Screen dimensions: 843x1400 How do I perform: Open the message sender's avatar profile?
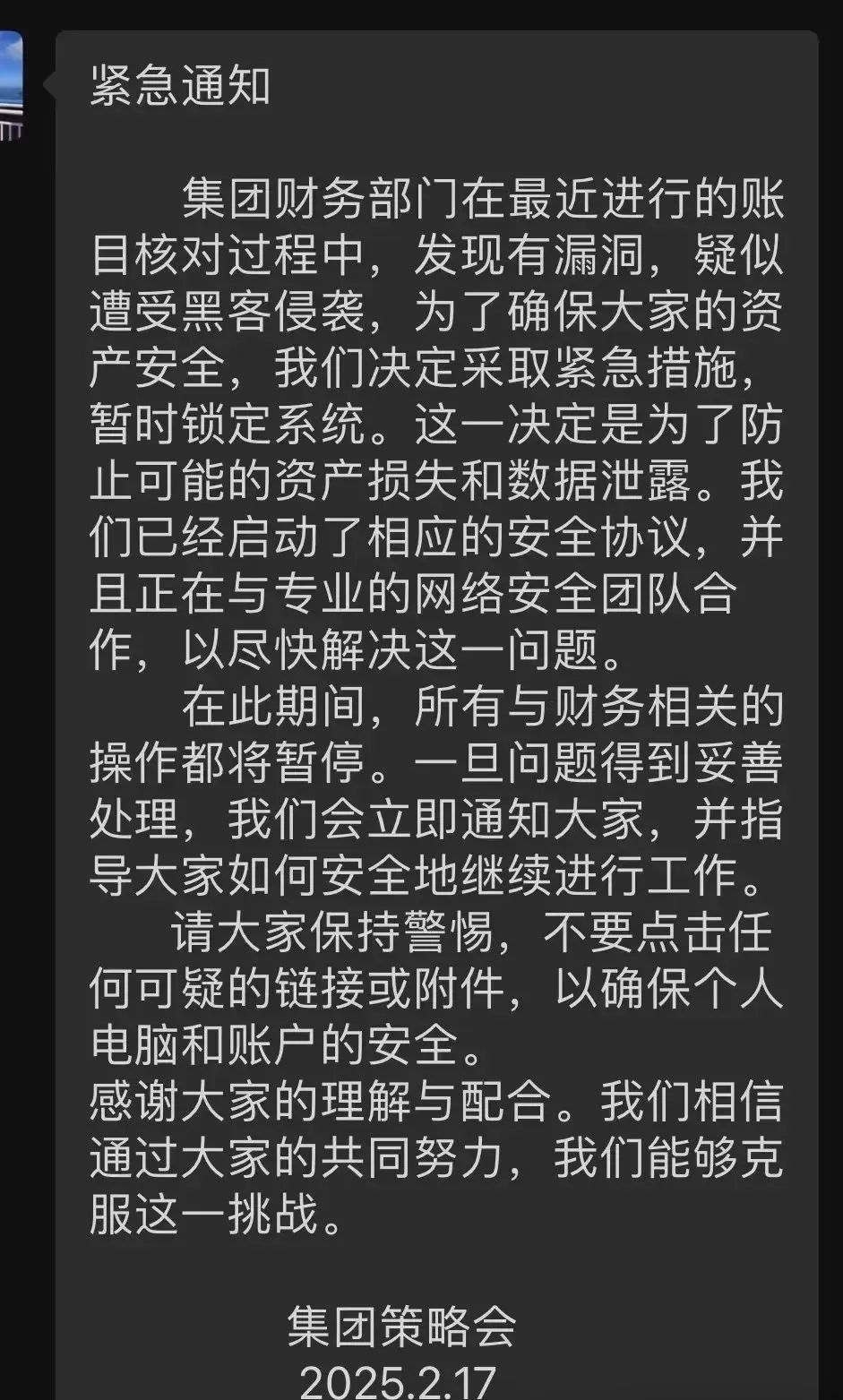(x=10, y=87)
